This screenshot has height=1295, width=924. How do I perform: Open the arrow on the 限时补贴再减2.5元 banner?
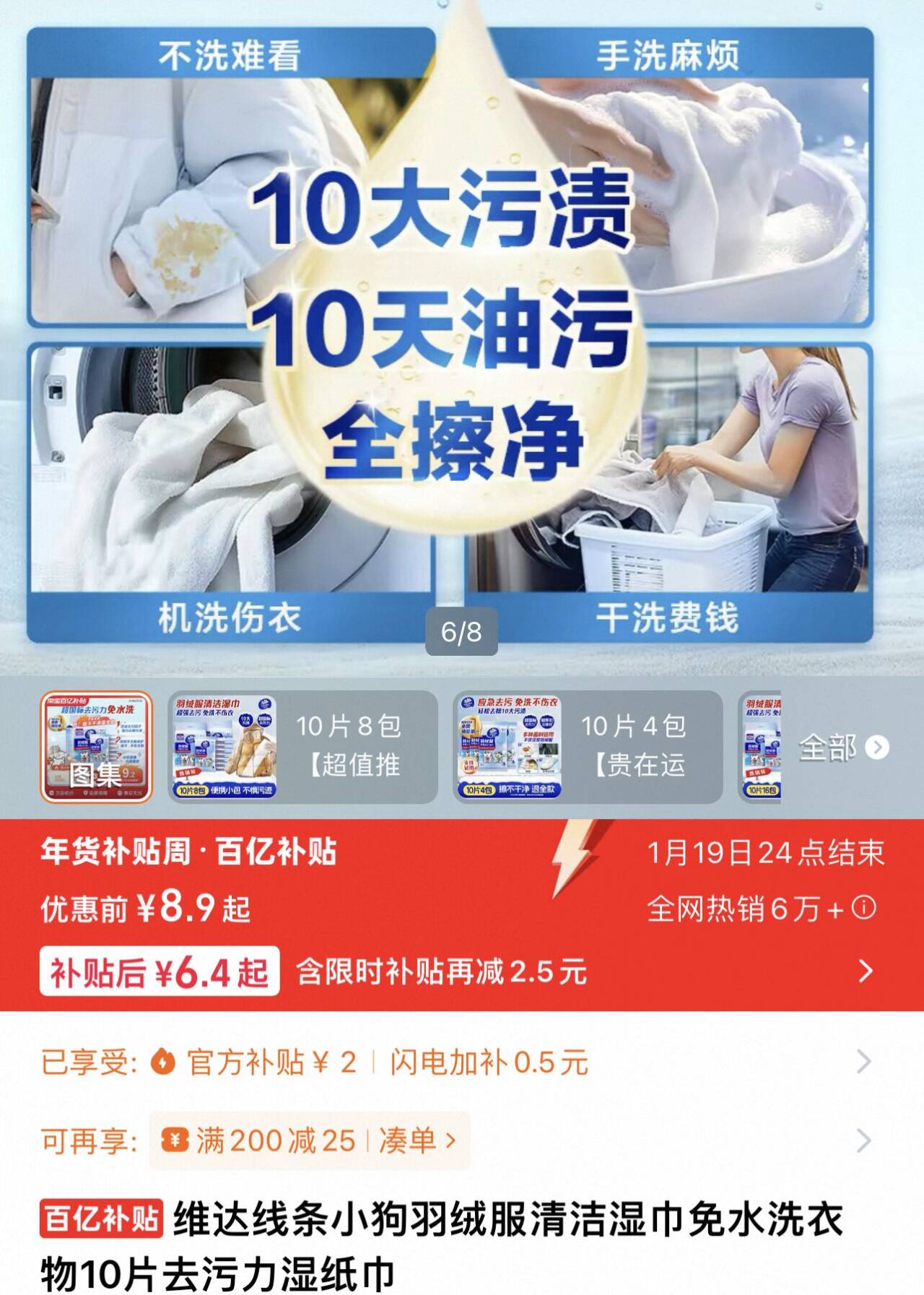point(866,971)
